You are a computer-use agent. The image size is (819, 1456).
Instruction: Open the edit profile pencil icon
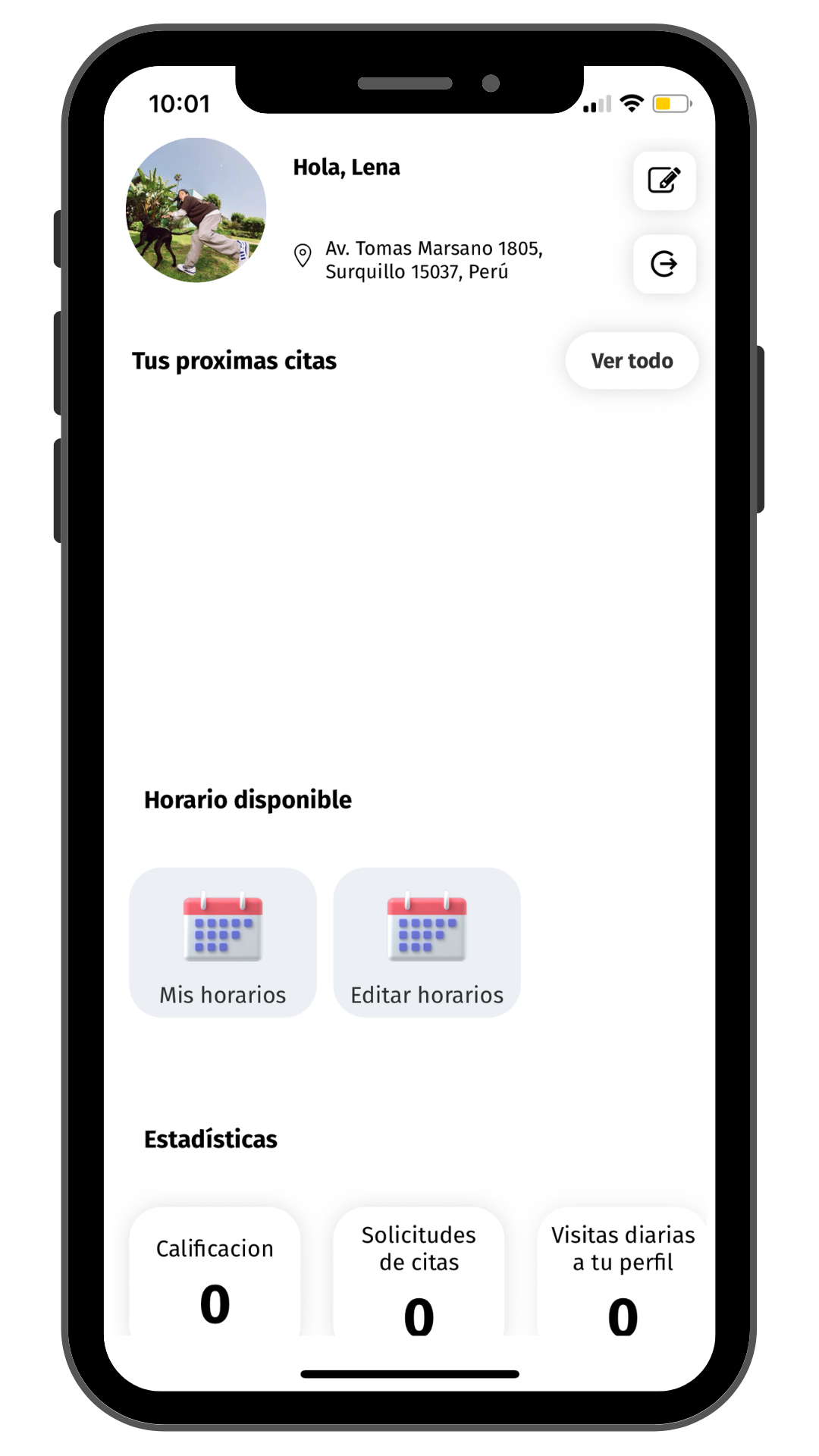(664, 180)
